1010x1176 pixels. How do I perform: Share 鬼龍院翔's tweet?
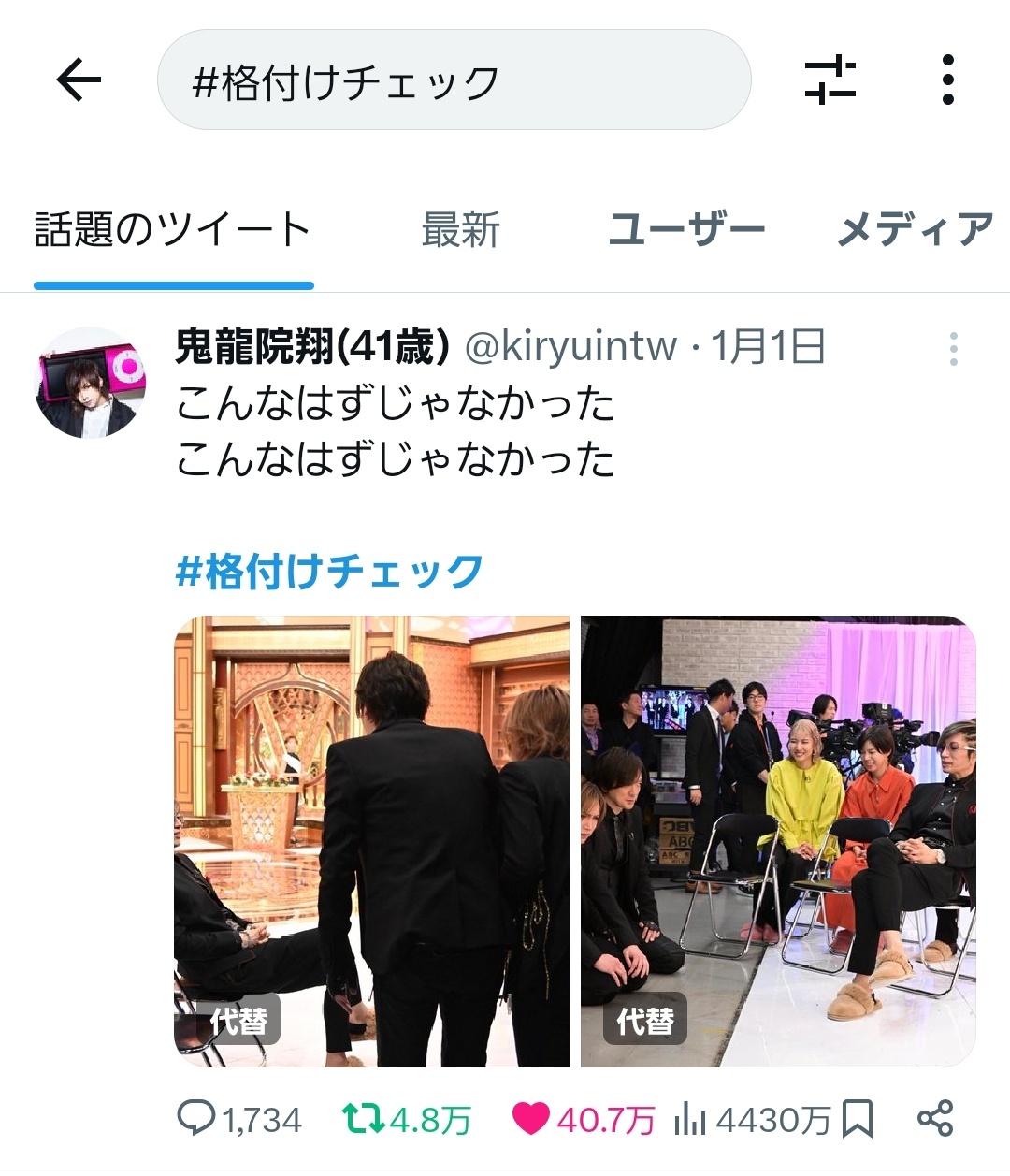click(x=935, y=1118)
